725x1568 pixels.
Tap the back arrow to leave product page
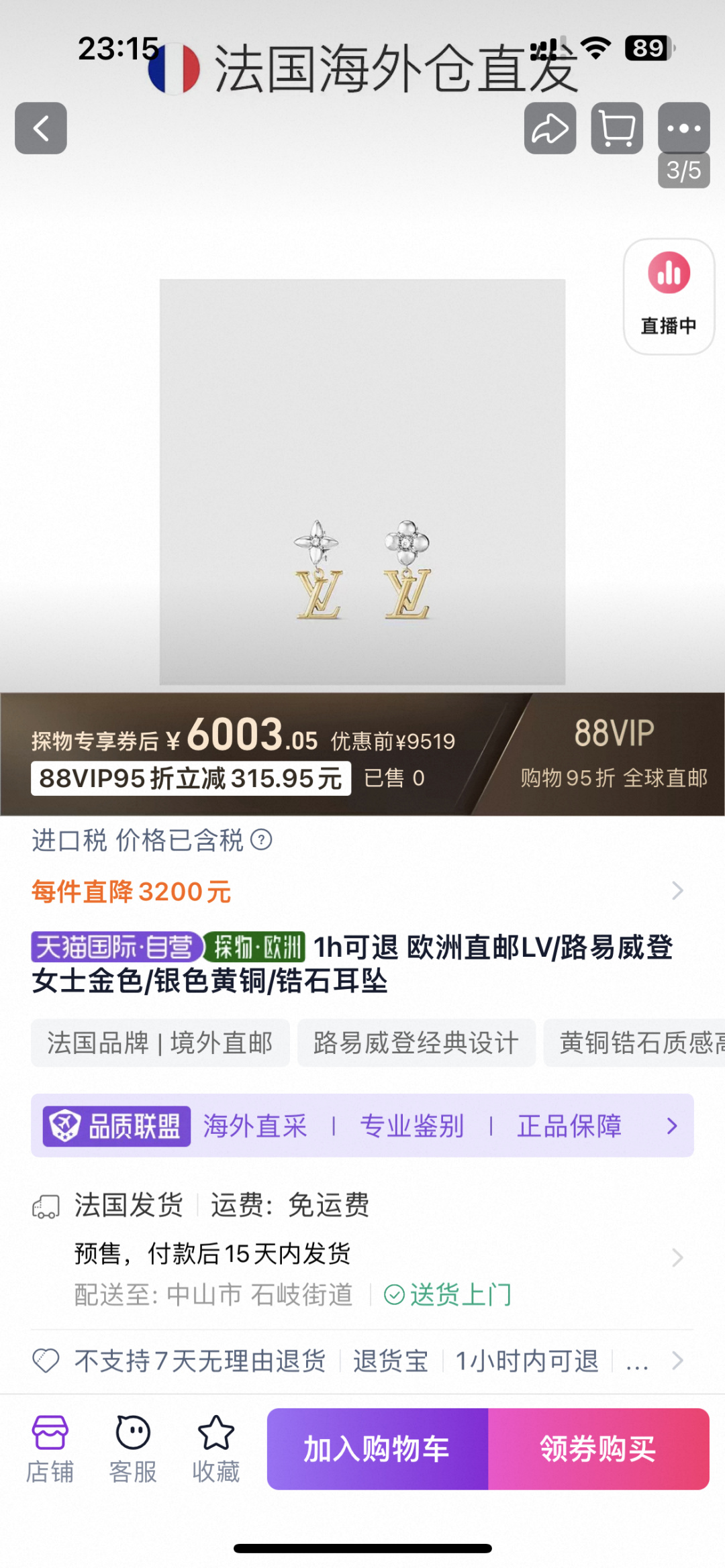click(40, 128)
